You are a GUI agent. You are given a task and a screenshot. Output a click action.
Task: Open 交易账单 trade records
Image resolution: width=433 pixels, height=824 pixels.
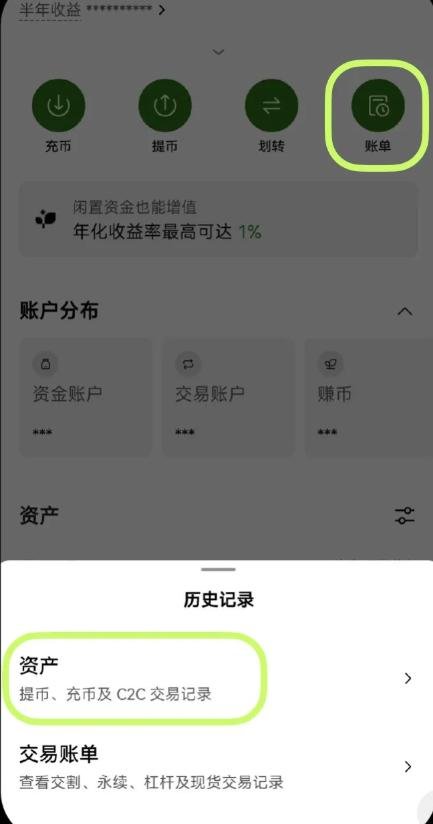[x=216, y=767]
